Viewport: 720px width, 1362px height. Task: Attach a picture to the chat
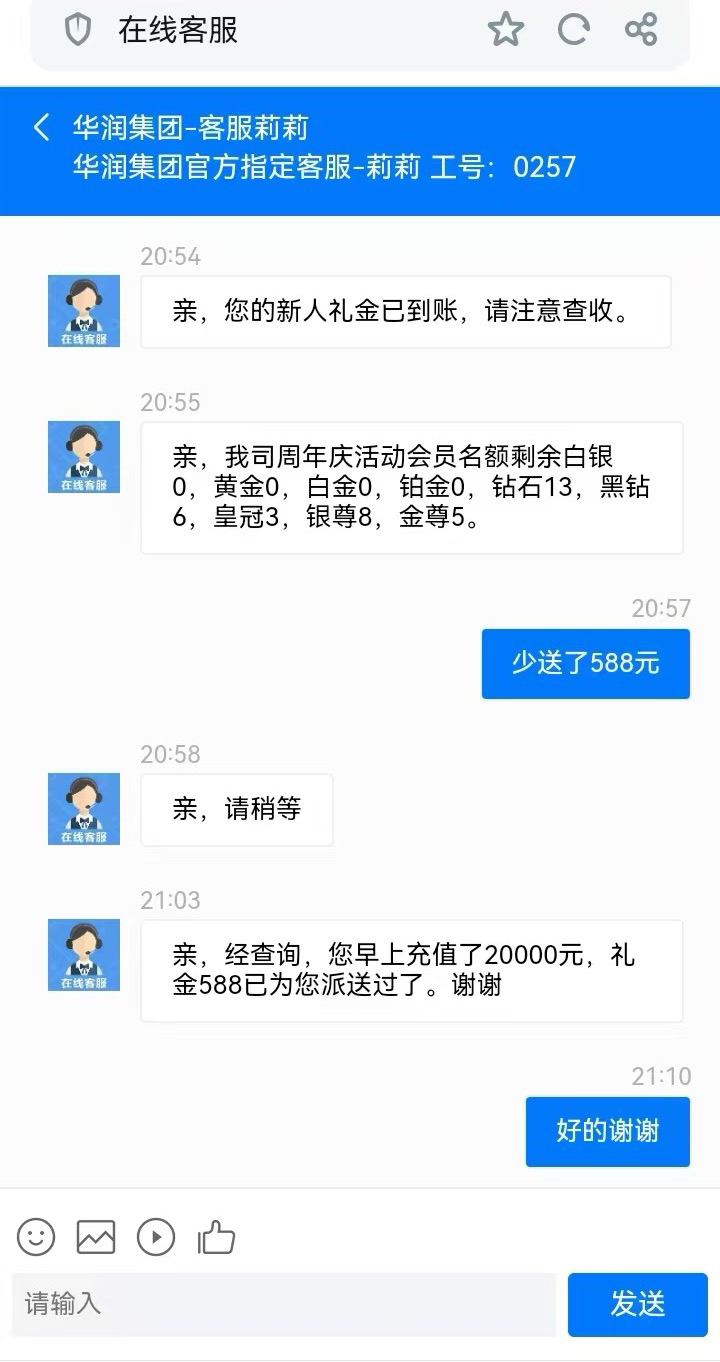point(96,1237)
